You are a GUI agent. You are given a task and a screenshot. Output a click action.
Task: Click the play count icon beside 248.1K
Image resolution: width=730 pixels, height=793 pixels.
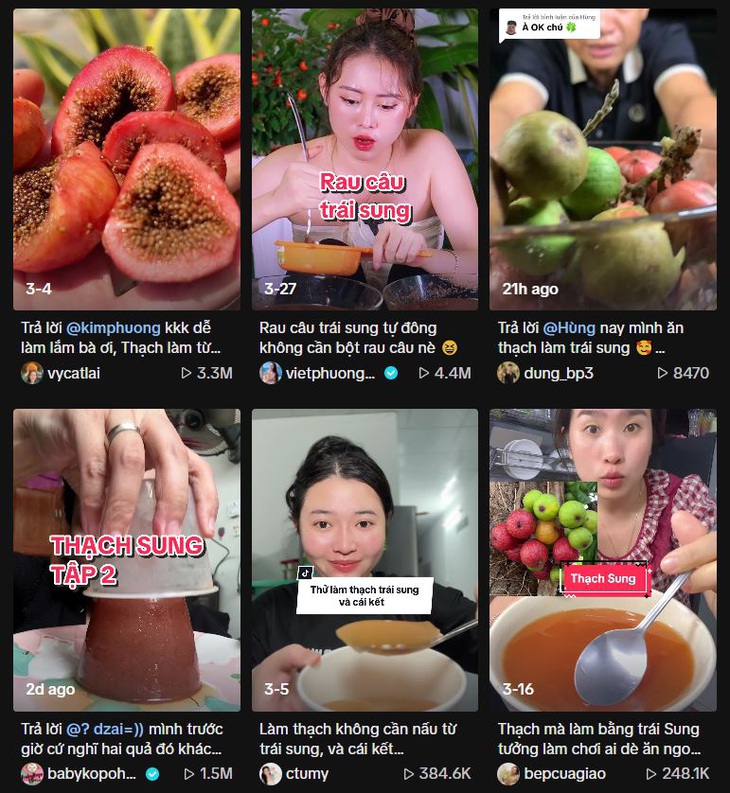click(649, 772)
